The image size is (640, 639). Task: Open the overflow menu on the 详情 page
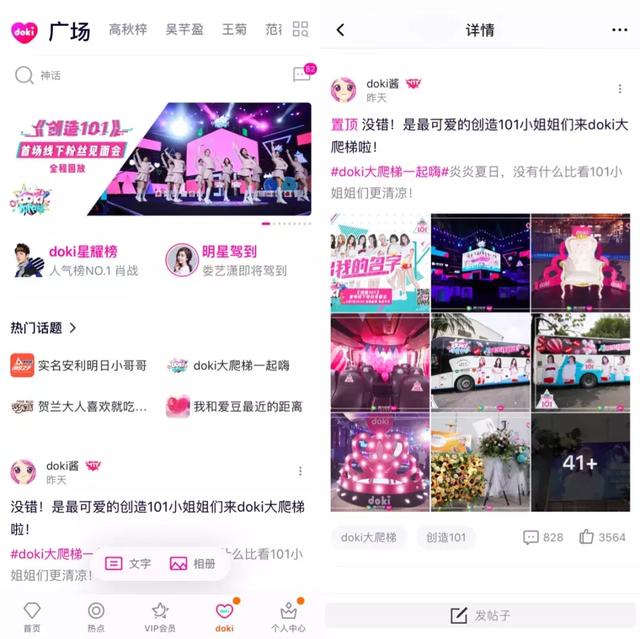pyautogui.click(x=619, y=30)
